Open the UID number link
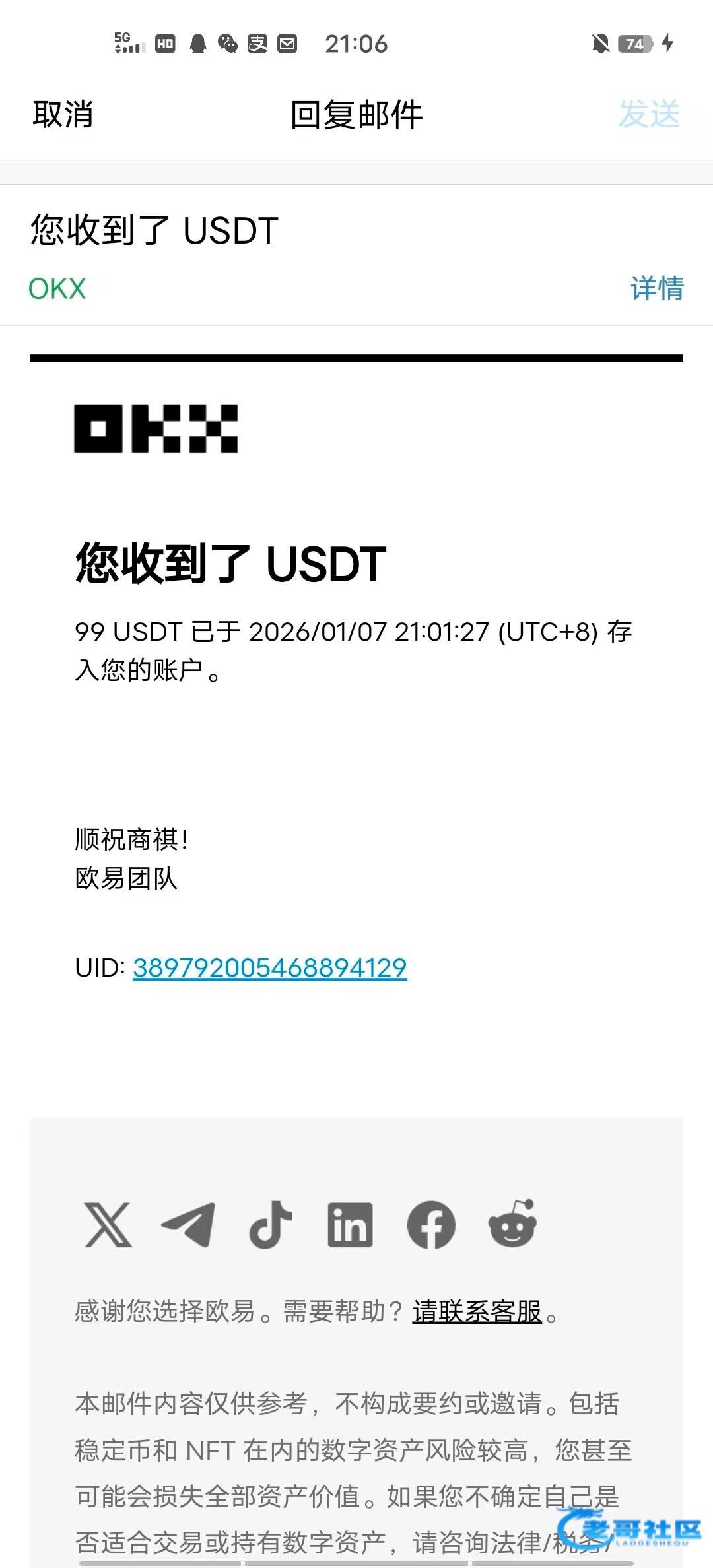The height and width of the screenshot is (1568, 713). click(x=269, y=967)
